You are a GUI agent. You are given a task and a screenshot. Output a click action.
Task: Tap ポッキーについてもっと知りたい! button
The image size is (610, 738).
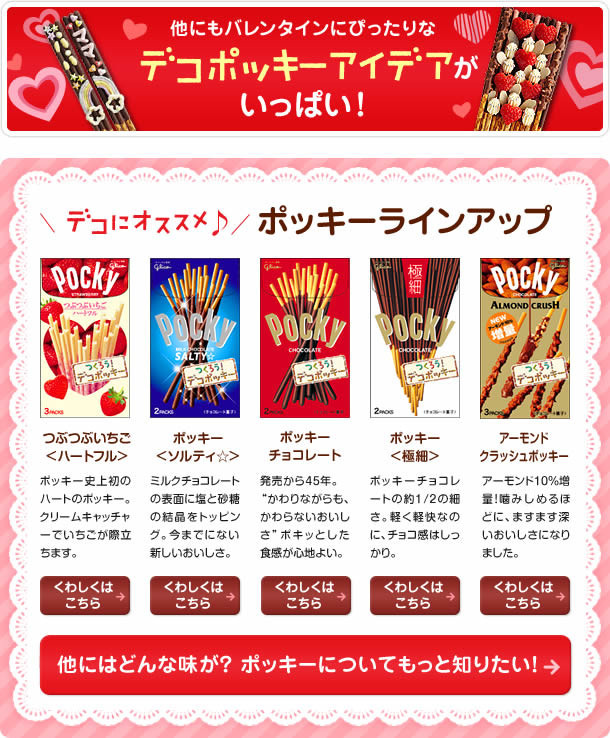click(305, 665)
